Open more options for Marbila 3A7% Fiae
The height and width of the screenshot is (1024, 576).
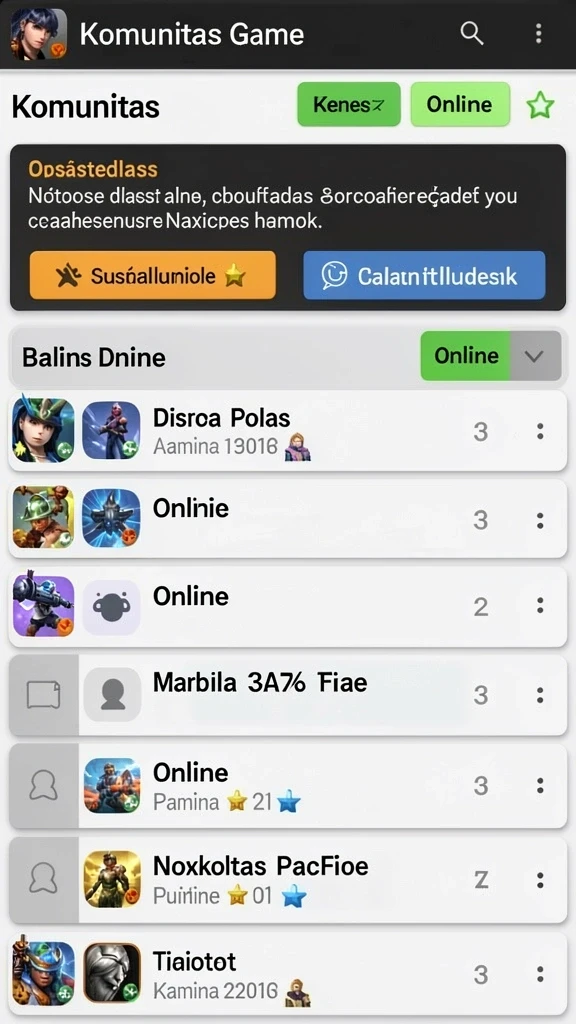tap(540, 696)
